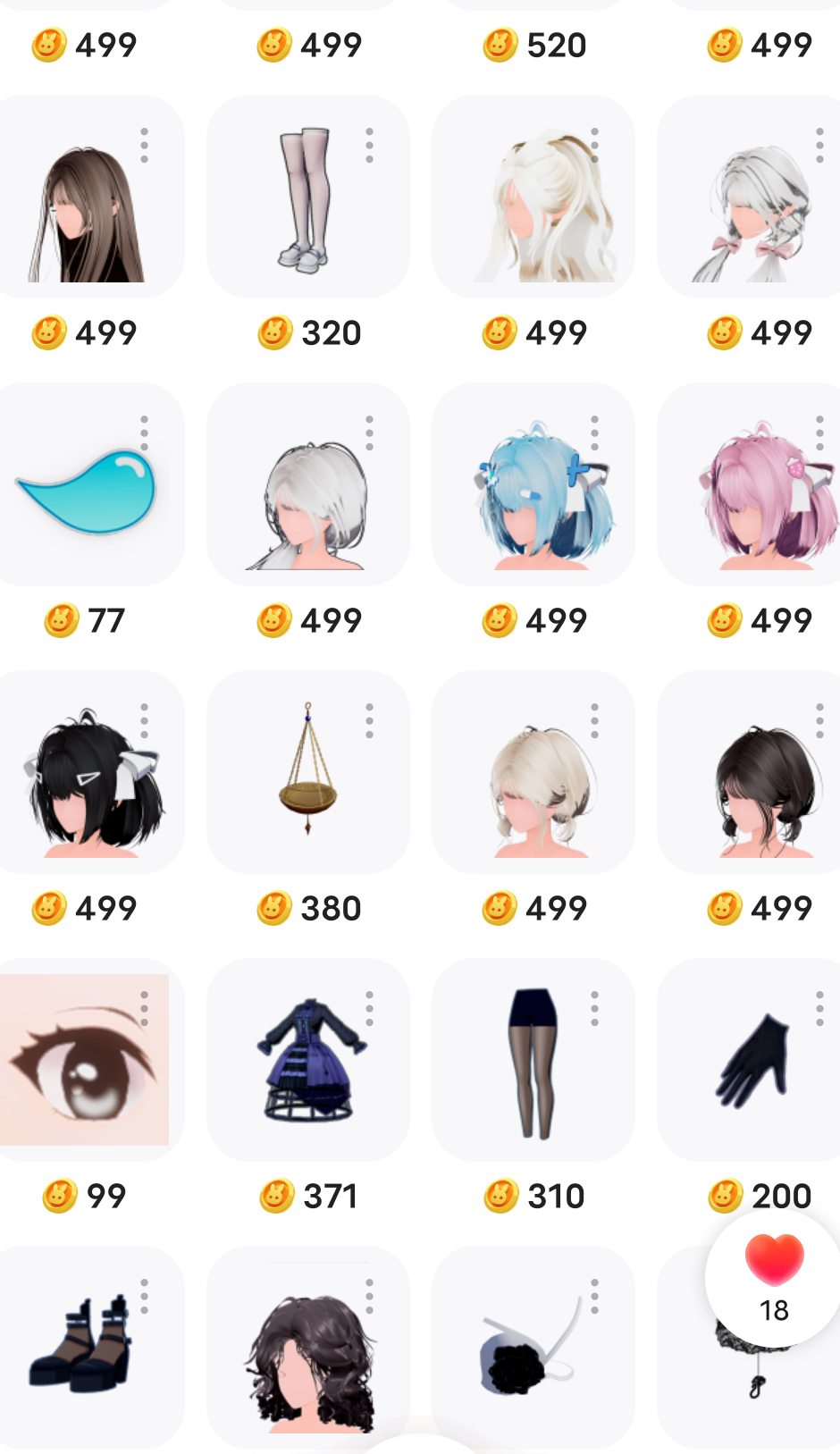Open more options for gold bowl item
840x1454 pixels.
point(369,720)
